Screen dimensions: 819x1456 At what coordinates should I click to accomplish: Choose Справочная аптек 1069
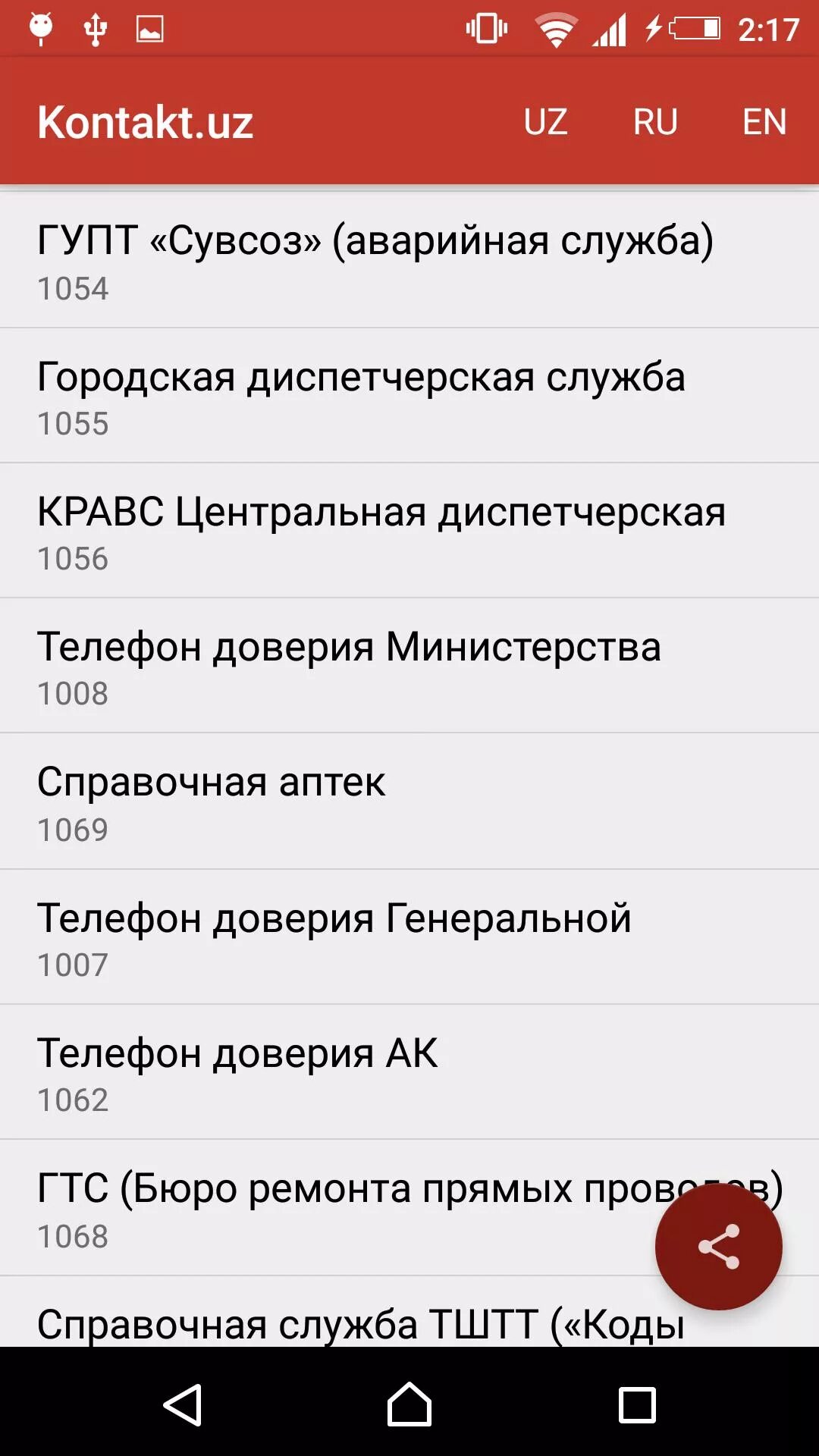pyautogui.click(x=212, y=802)
